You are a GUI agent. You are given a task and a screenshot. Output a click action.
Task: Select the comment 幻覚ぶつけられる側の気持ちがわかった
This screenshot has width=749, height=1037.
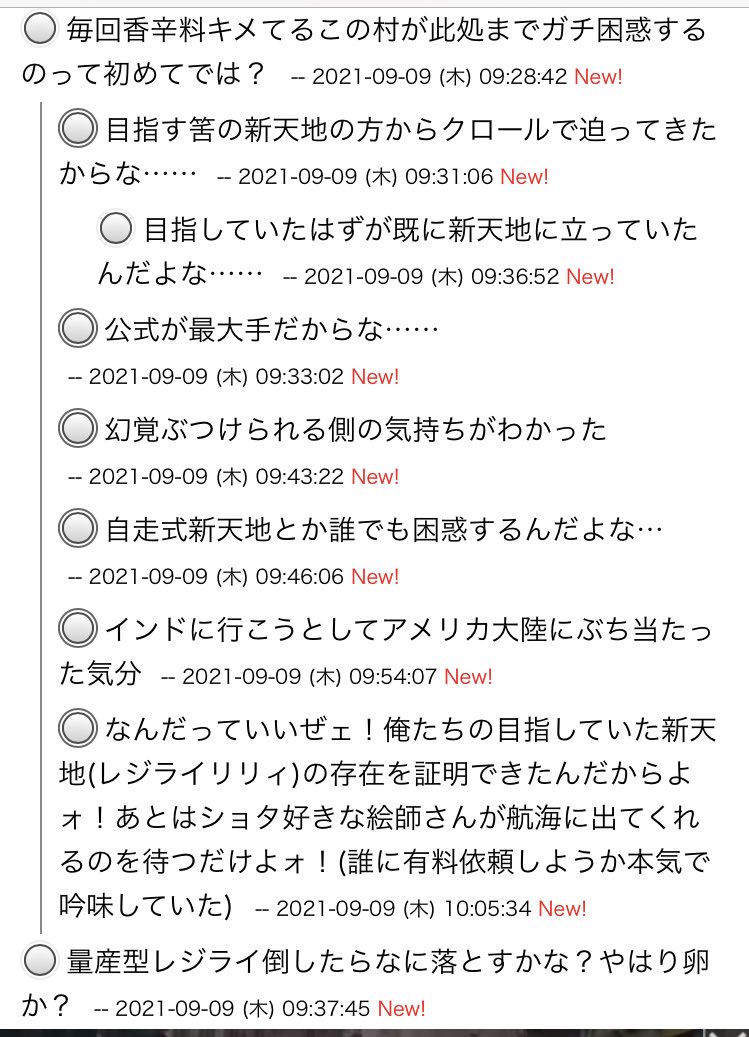(x=78, y=429)
